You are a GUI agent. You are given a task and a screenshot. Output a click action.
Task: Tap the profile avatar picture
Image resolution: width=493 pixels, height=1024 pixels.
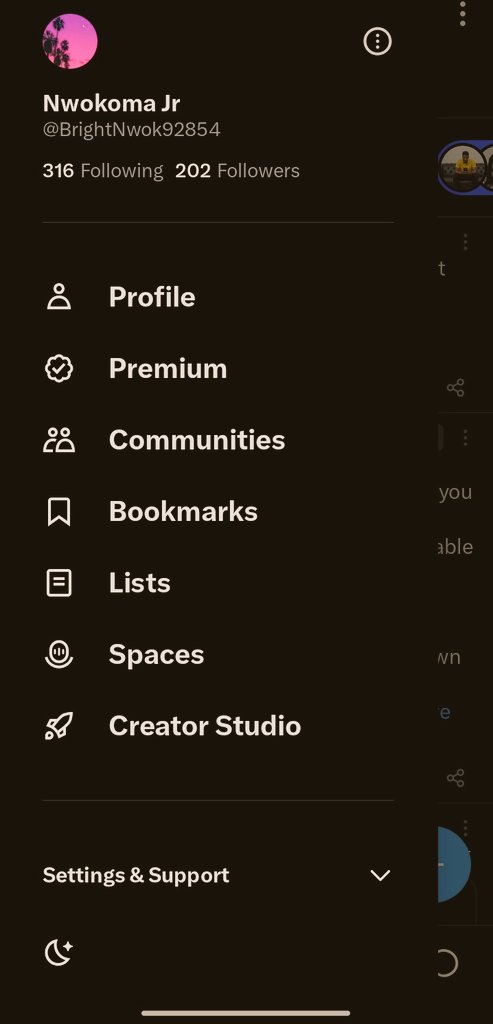coord(70,41)
